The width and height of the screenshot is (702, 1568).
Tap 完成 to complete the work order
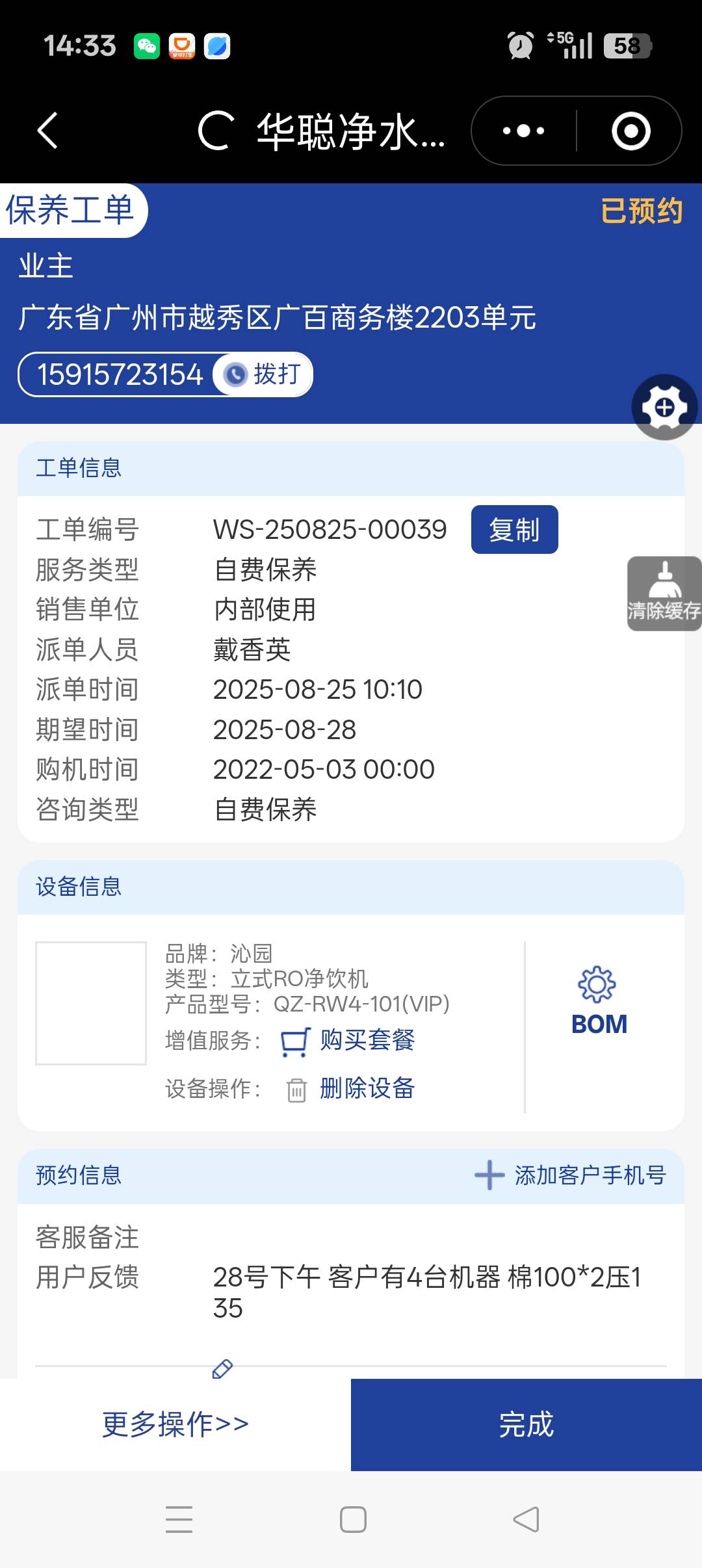click(x=526, y=1424)
